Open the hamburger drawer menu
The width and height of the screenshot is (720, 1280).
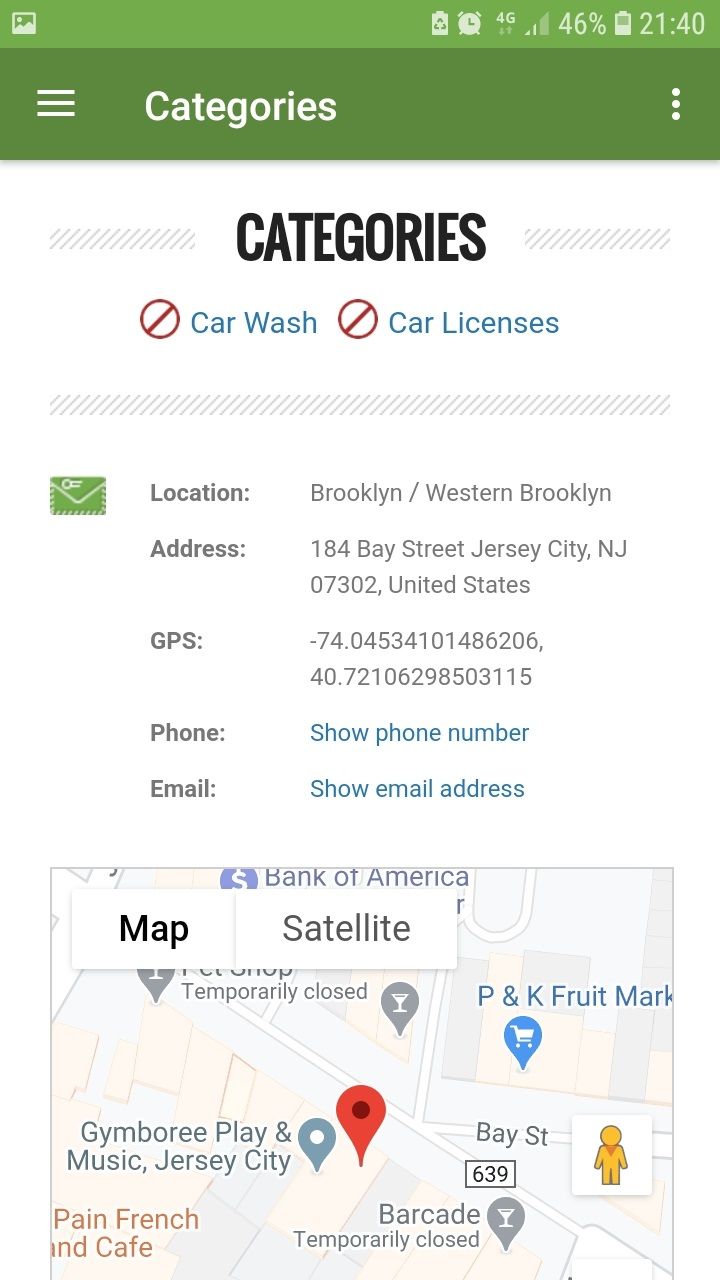point(56,104)
